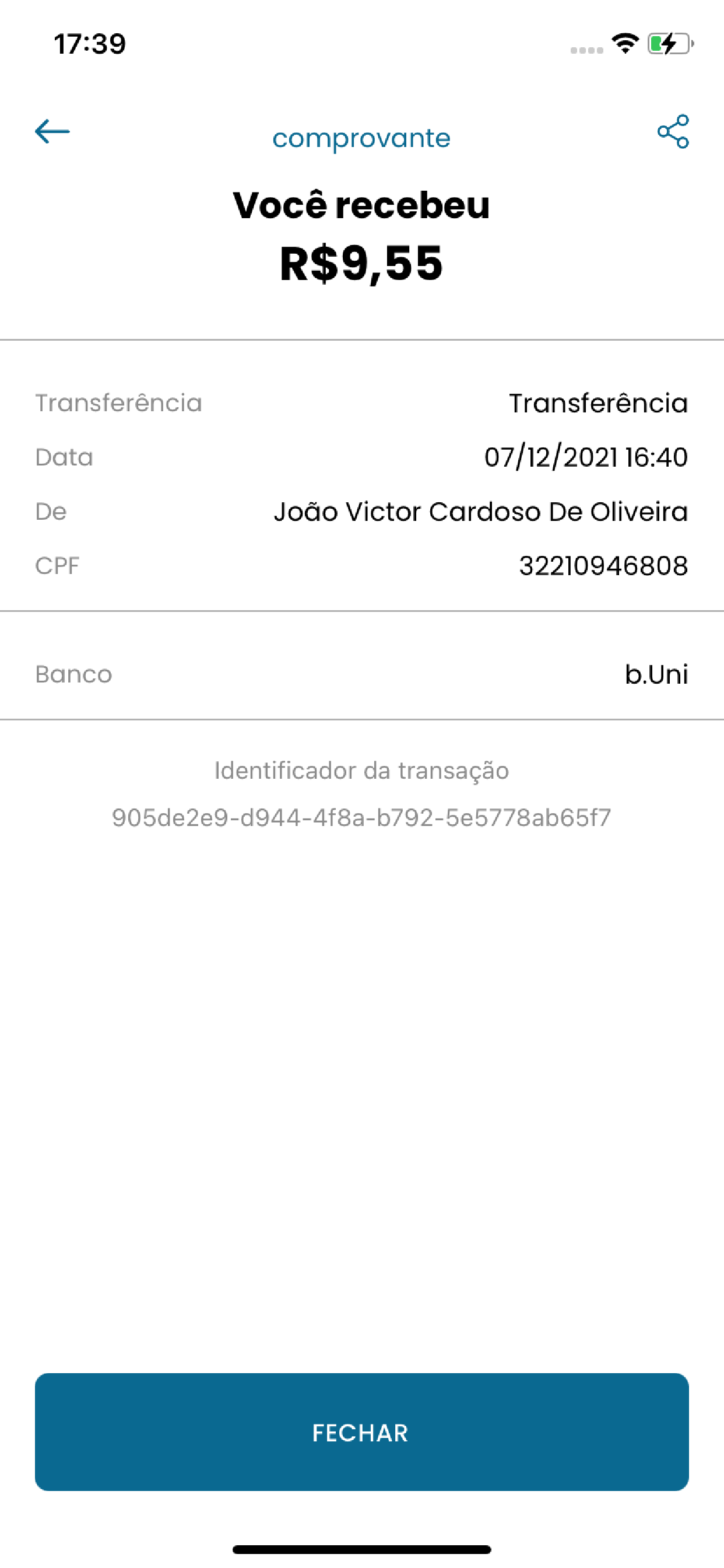Share this comprovante receipt

coord(673,131)
